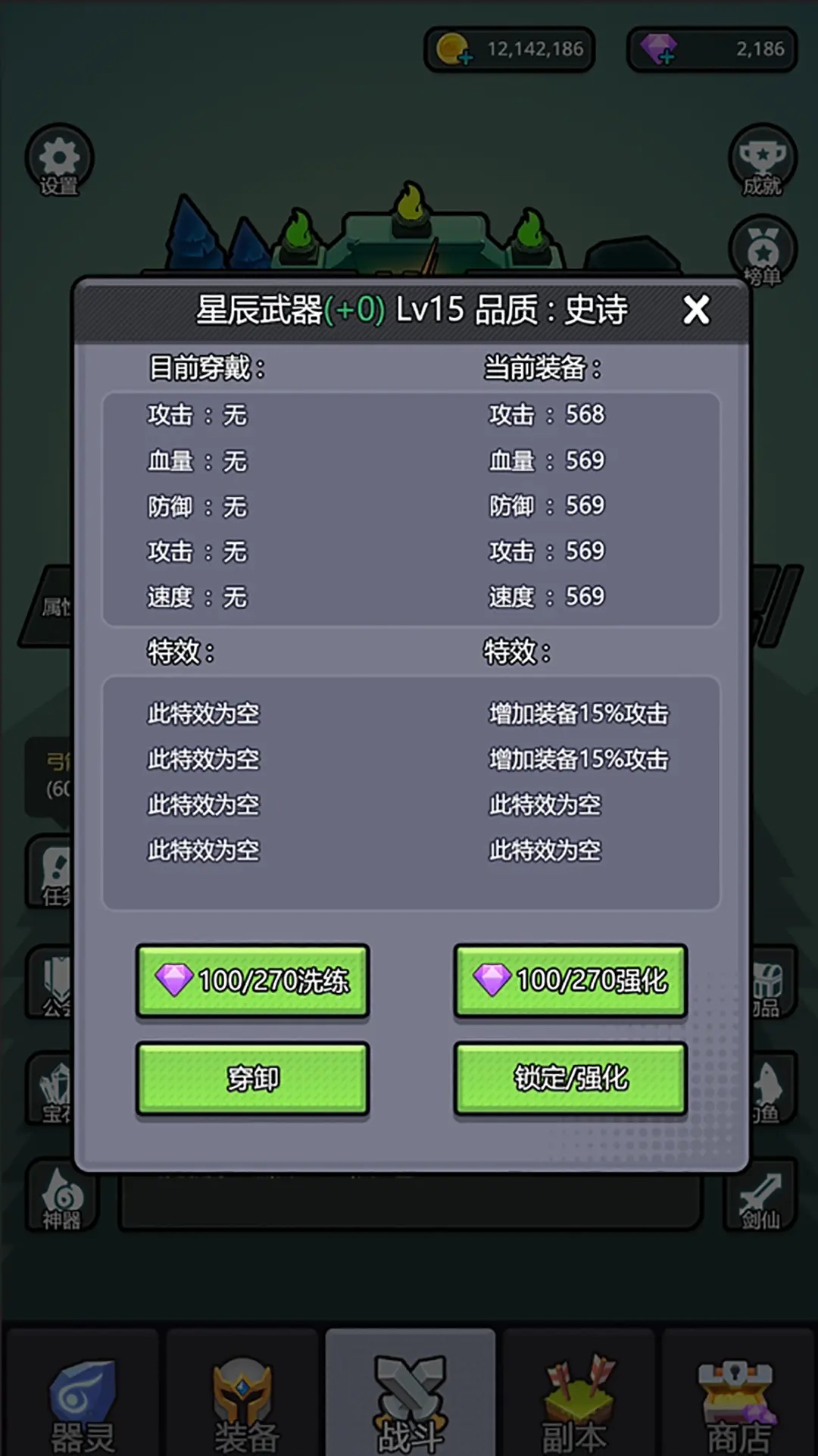818x1456 pixels.
Task: Open the 任务 quest icon
Action: click(57, 871)
